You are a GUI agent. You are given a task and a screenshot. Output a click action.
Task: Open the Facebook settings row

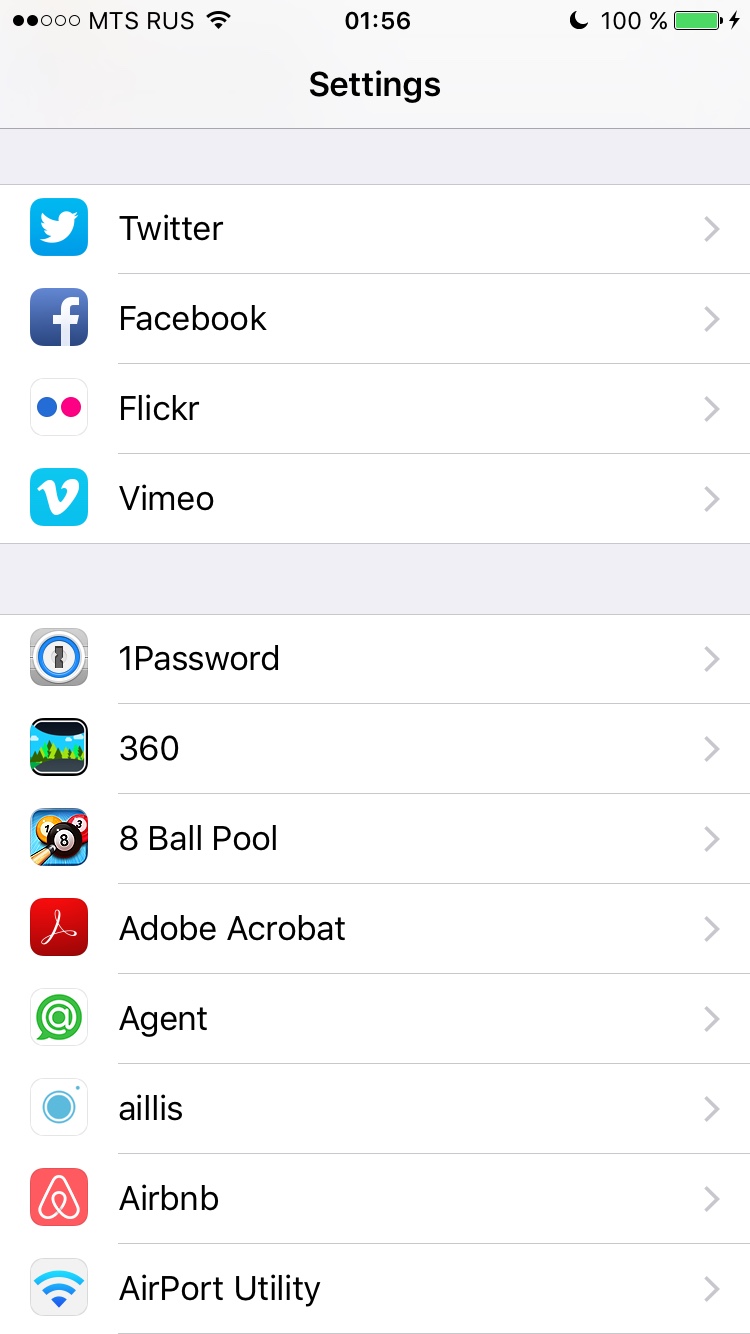pyautogui.click(x=375, y=319)
